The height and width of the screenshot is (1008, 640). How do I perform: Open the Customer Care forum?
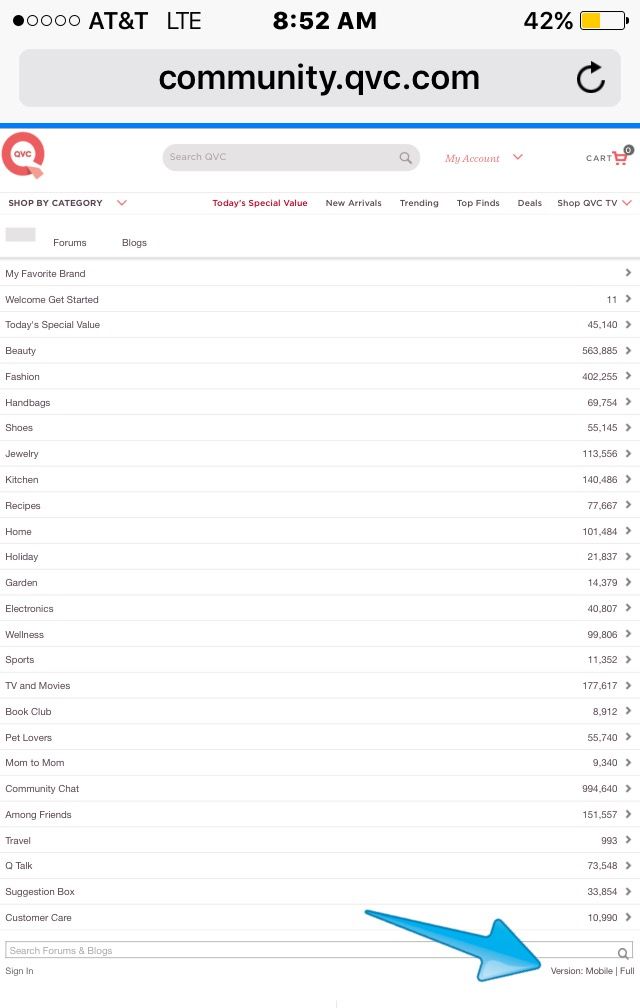click(320, 918)
